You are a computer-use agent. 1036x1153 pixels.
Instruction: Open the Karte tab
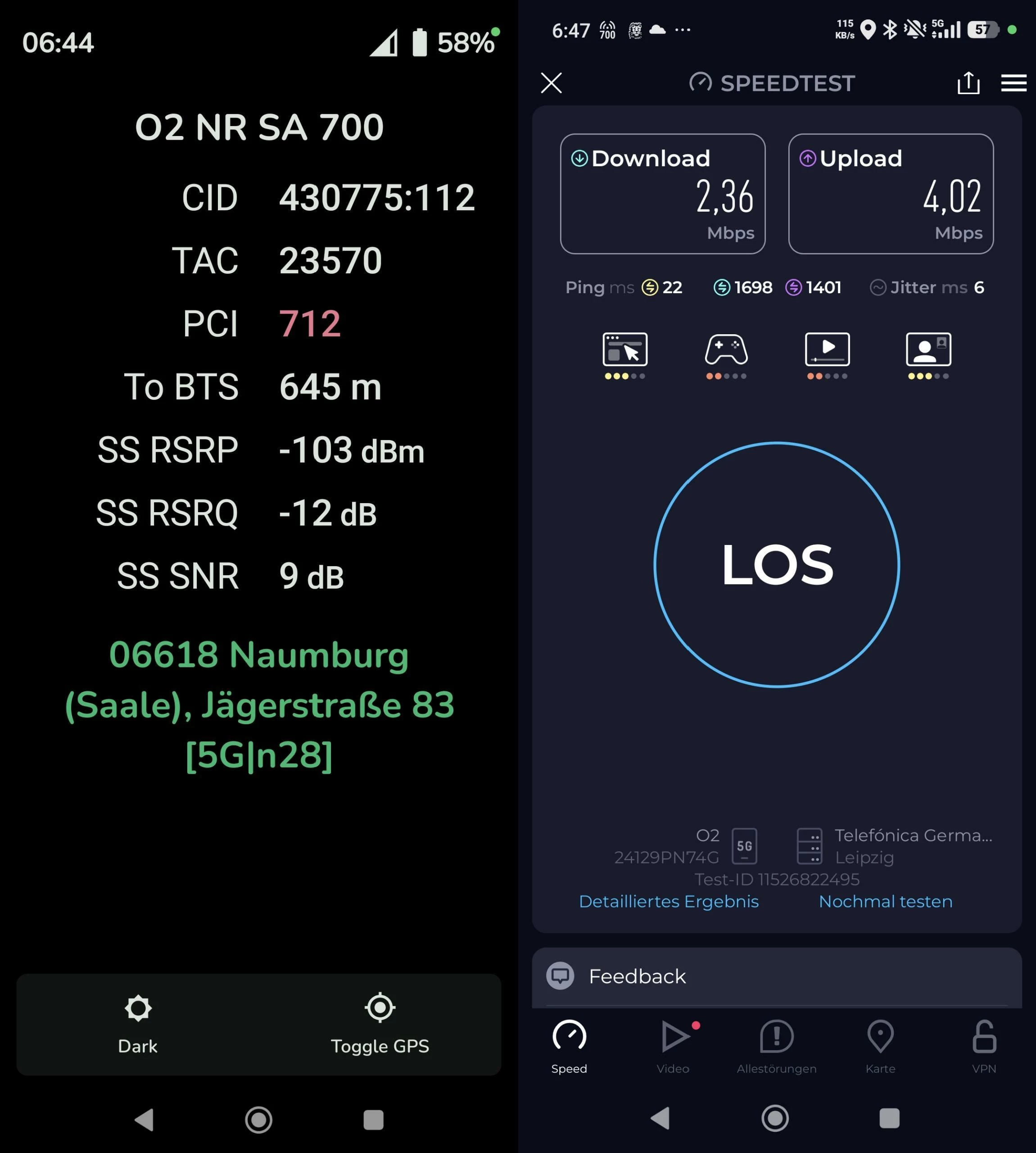coord(880,1047)
